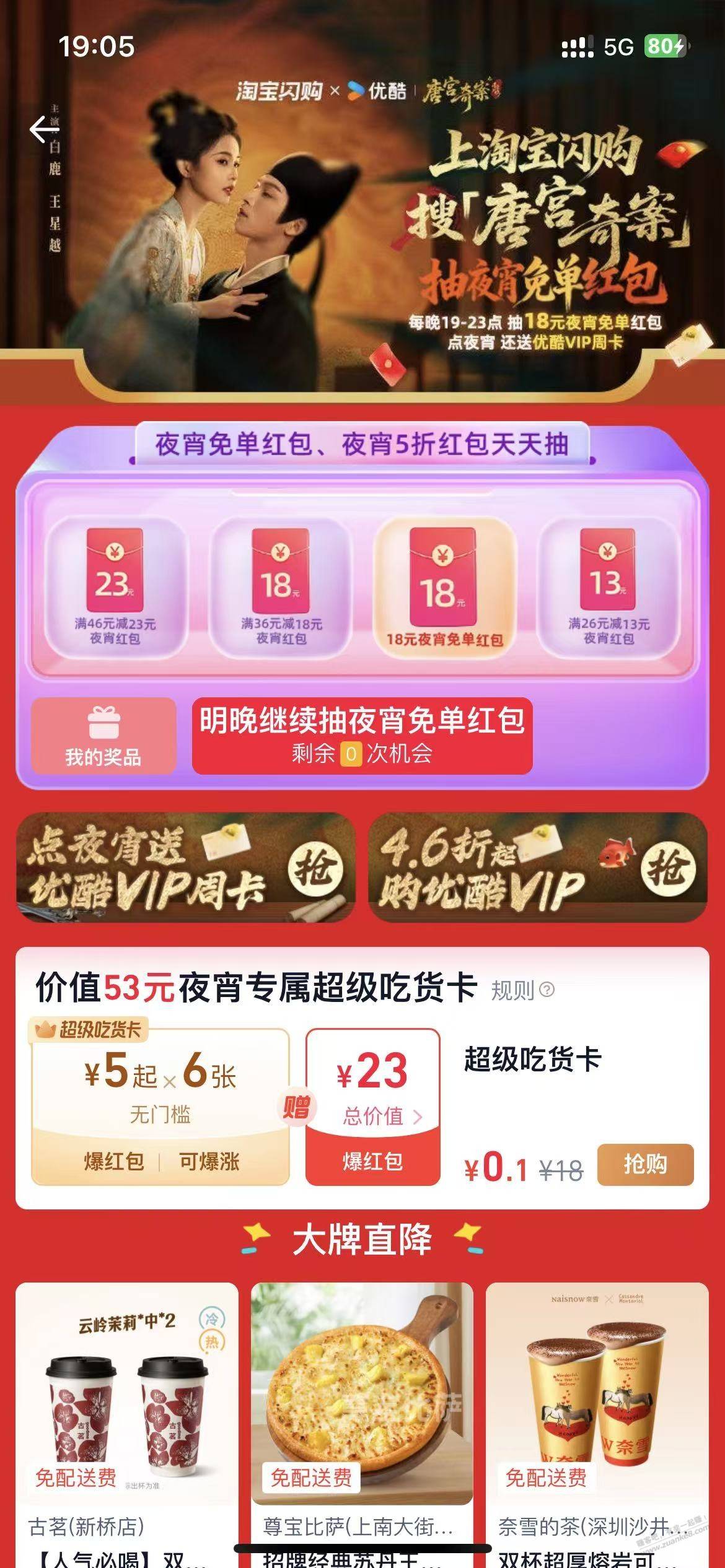Screen dimensions: 725x1568
Task: Open the 点夜宵送优酷VIP周卡 banner
Action: pos(185,867)
